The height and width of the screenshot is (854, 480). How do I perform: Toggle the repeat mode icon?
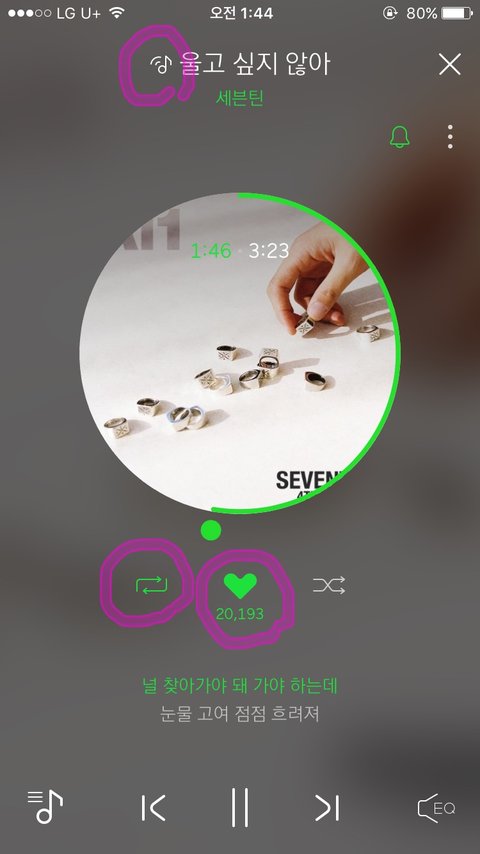point(151,585)
